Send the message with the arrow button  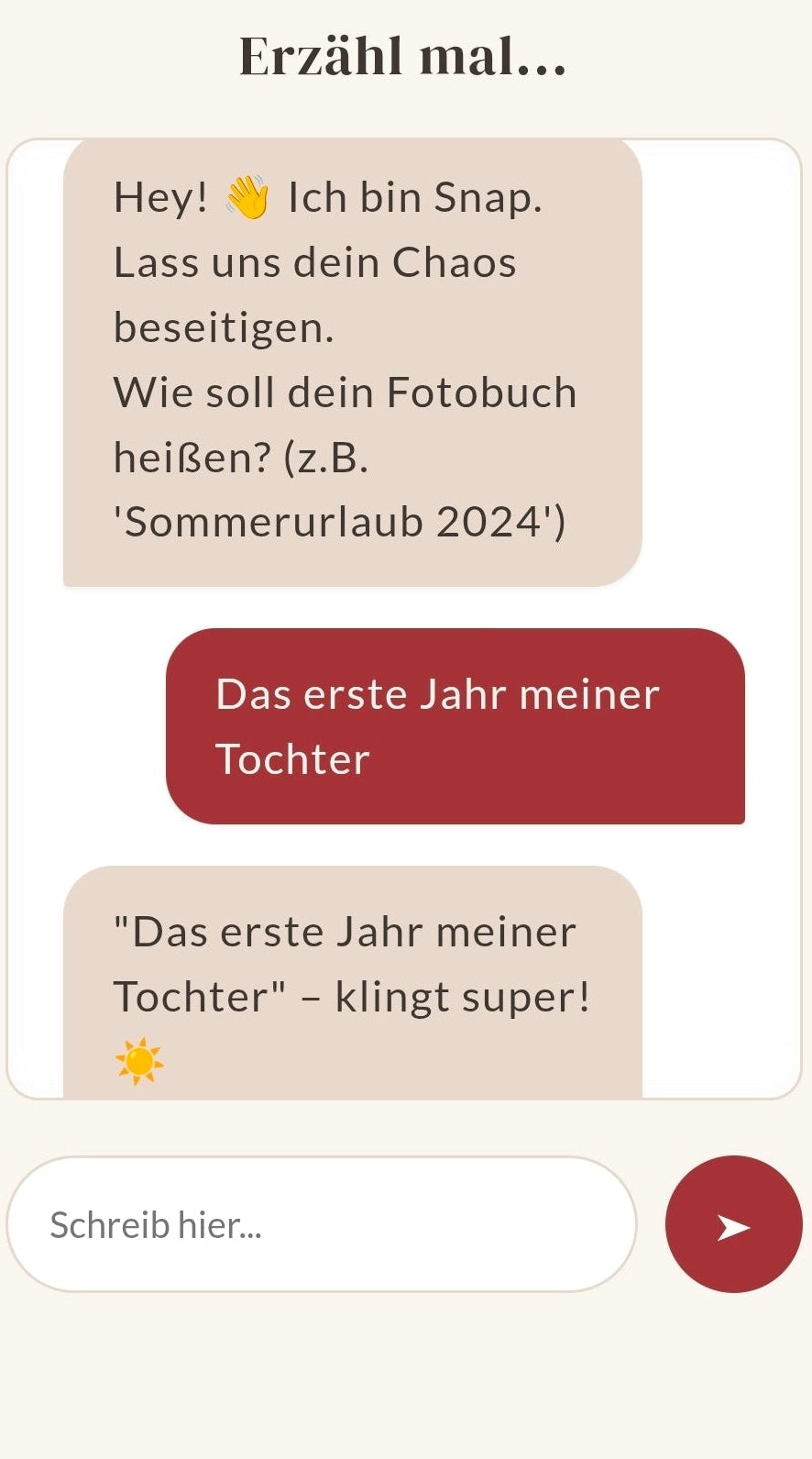tap(733, 1224)
